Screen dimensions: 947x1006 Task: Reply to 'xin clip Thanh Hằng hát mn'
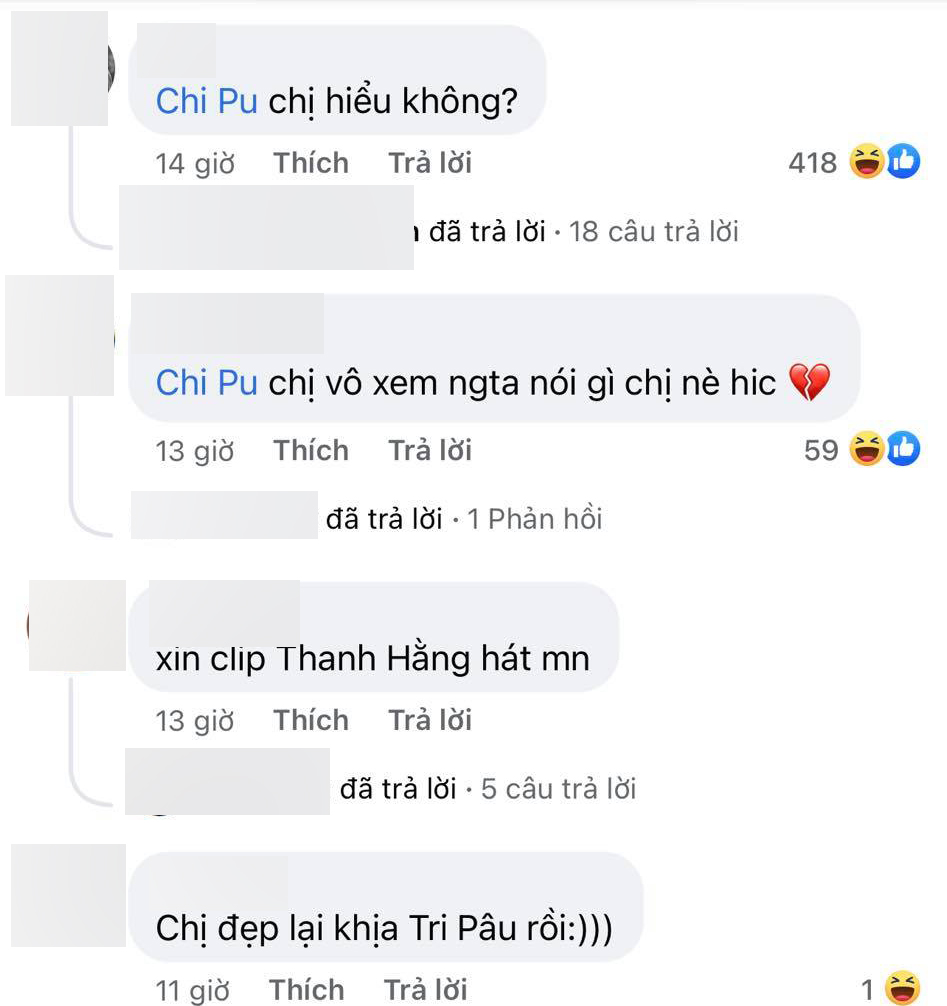pos(430,720)
